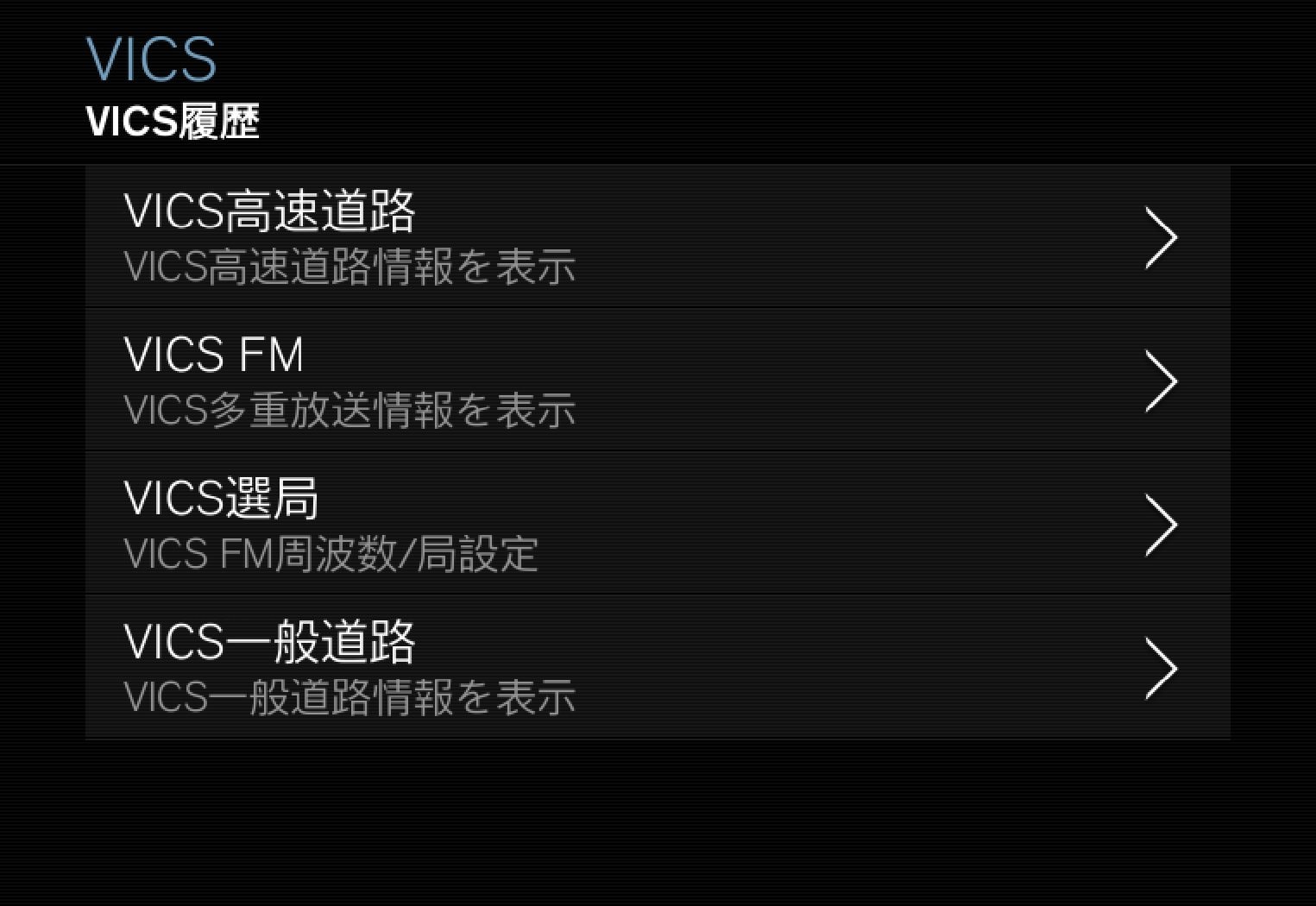This screenshot has height=906, width=1316.
Task: Open the VICS高速道路 row
Action: pos(656,236)
